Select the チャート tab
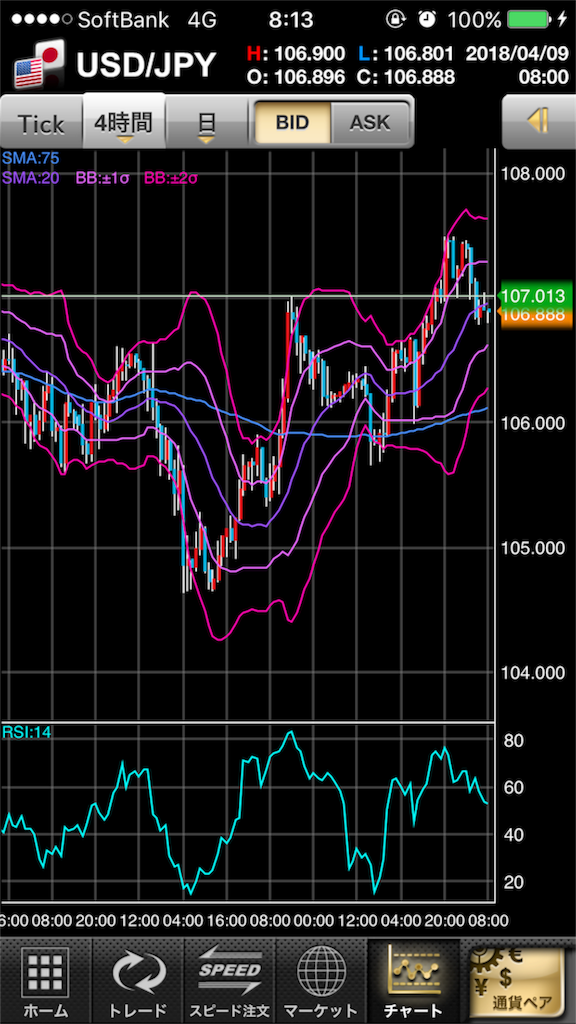 (x=413, y=982)
